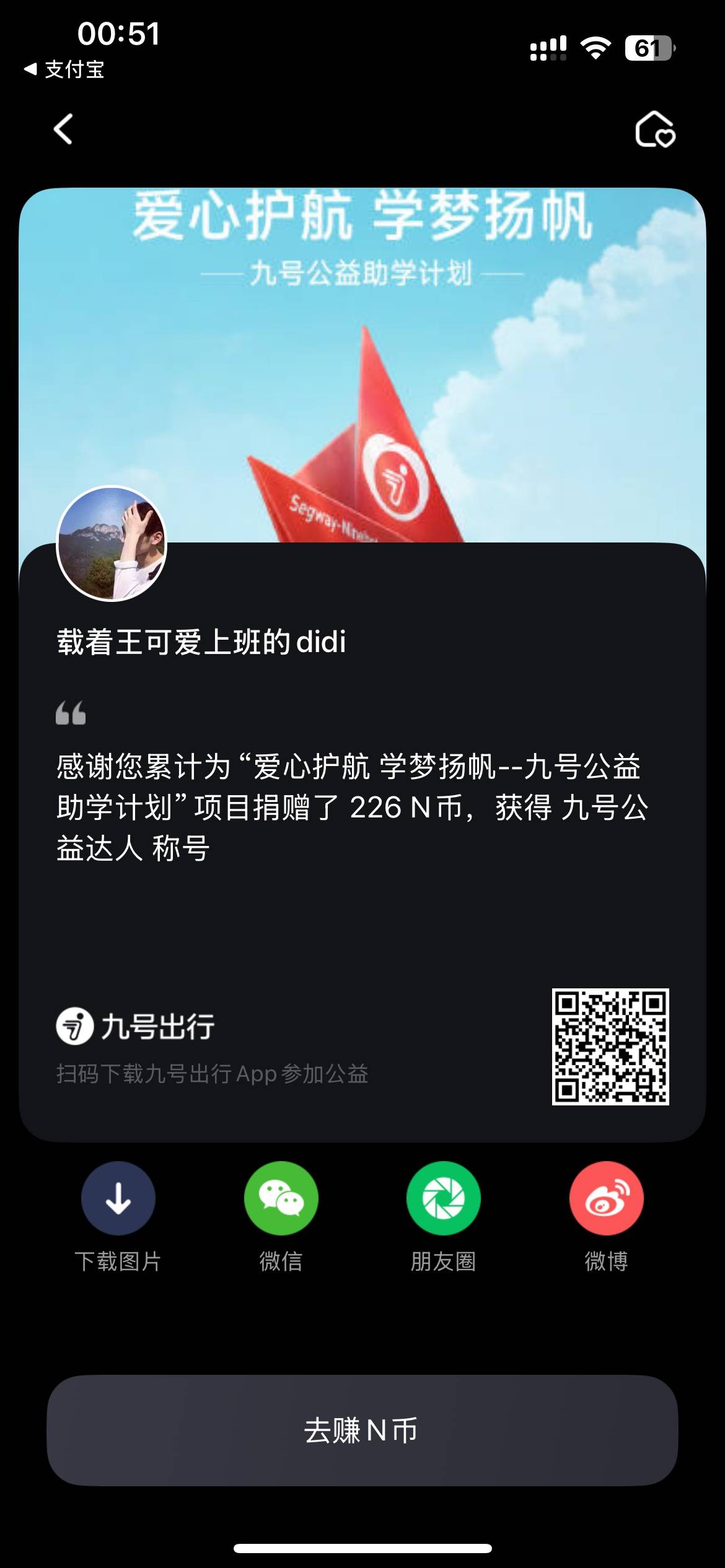Share to WeChat Moments (朋友圈)

pyautogui.click(x=443, y=1198)
